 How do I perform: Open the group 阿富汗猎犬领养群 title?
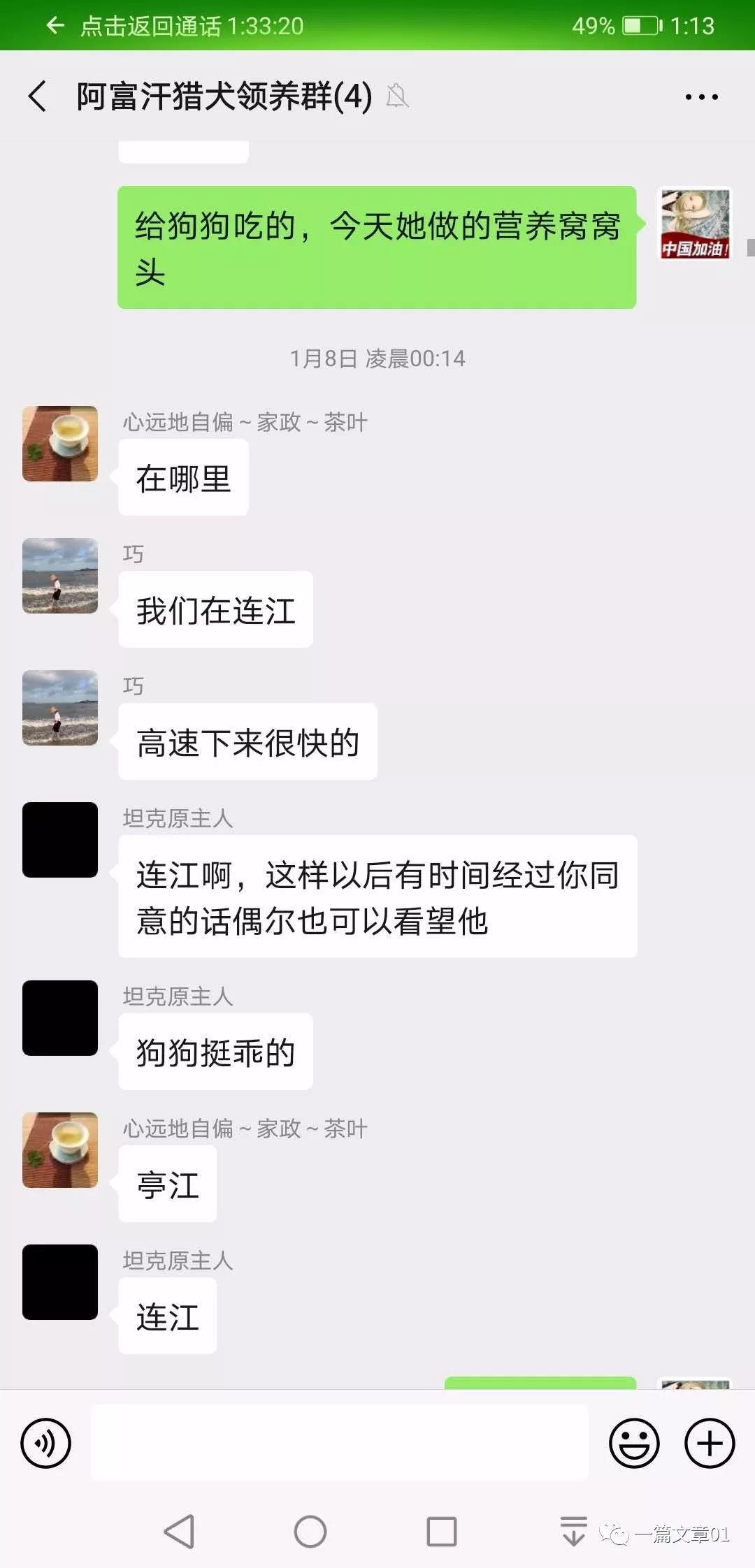pyautogui.click(x=222, y=96)
